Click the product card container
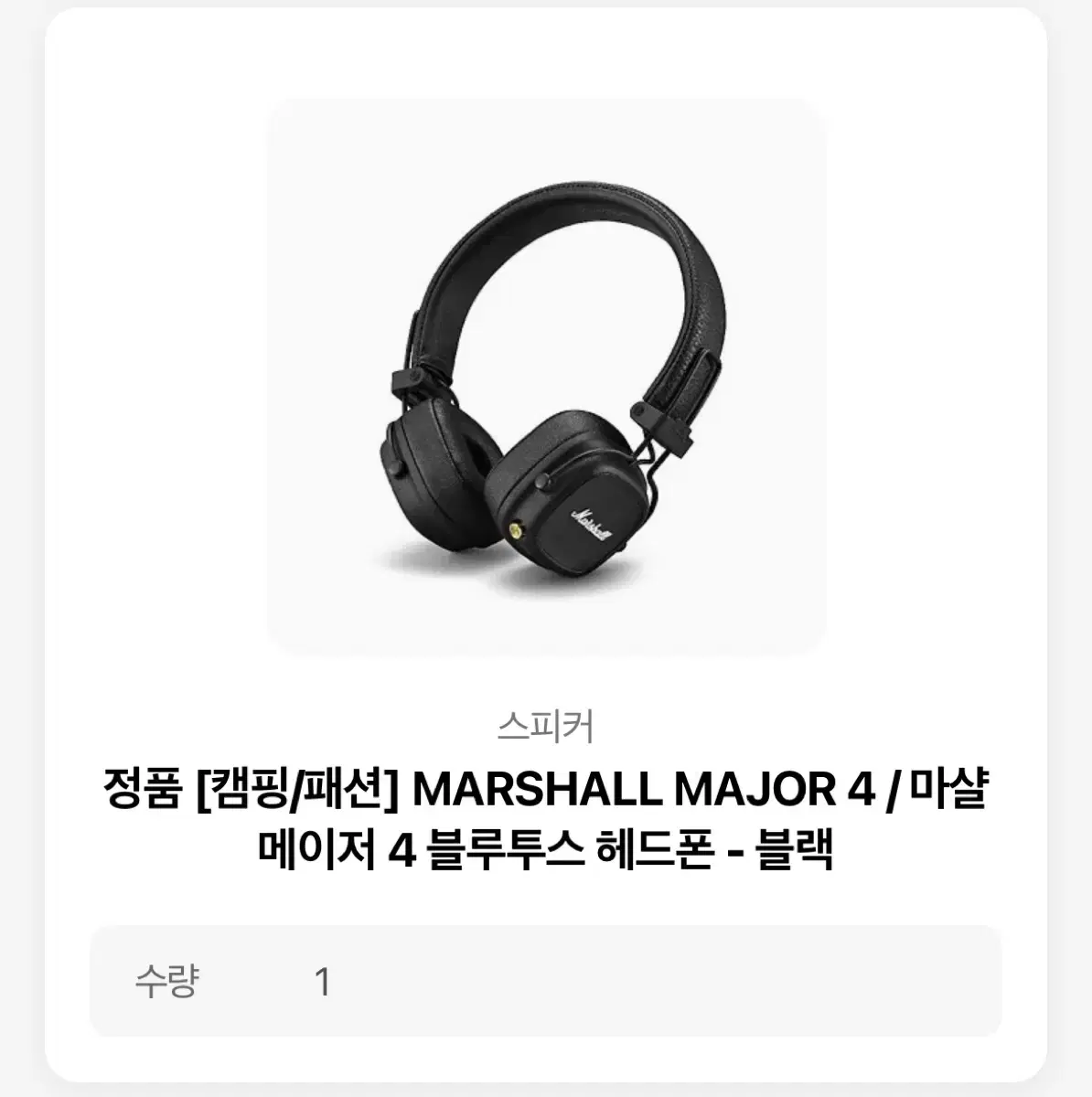Screen dimensions: 1092x1097 [544, 548]
